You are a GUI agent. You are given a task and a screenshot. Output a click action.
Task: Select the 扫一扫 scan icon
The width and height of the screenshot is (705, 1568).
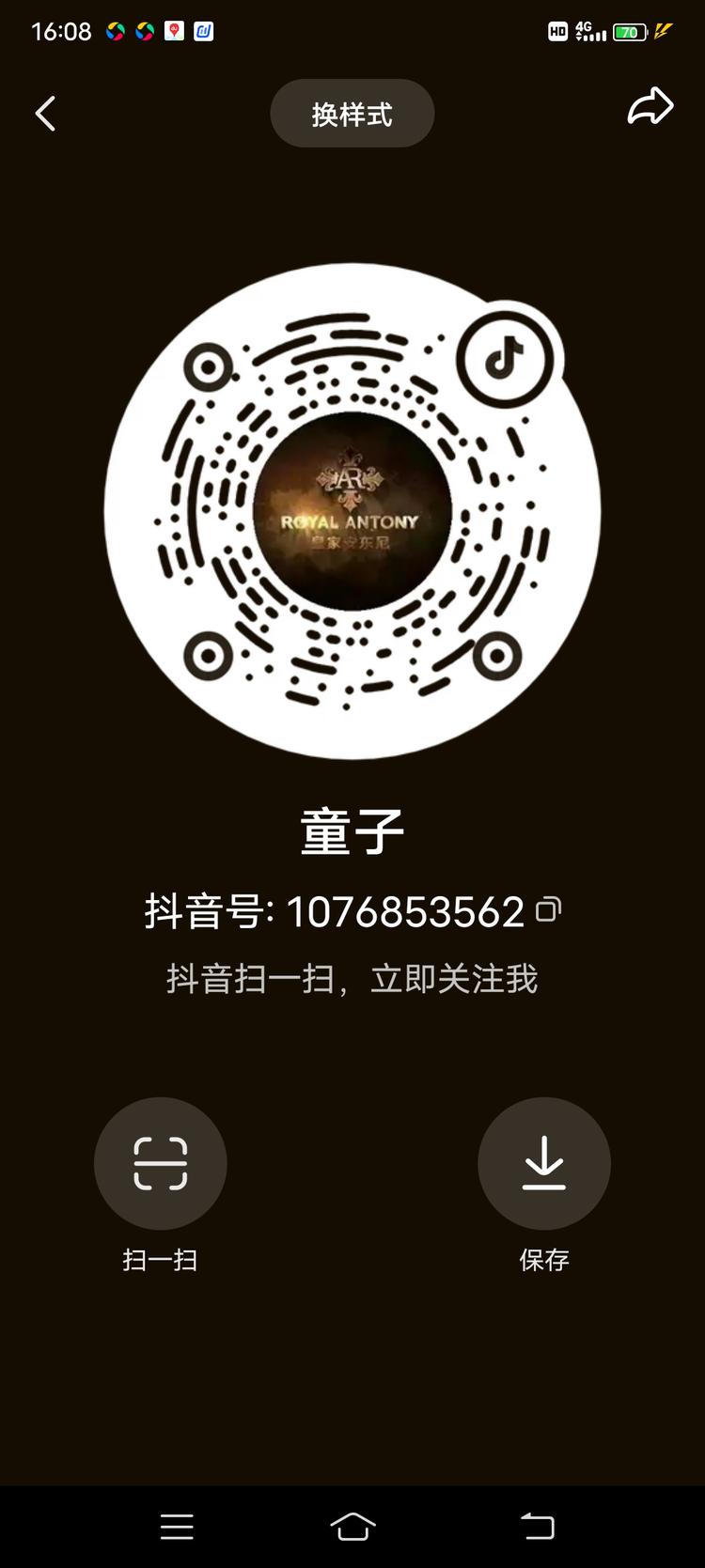[x=160, y=1163]
